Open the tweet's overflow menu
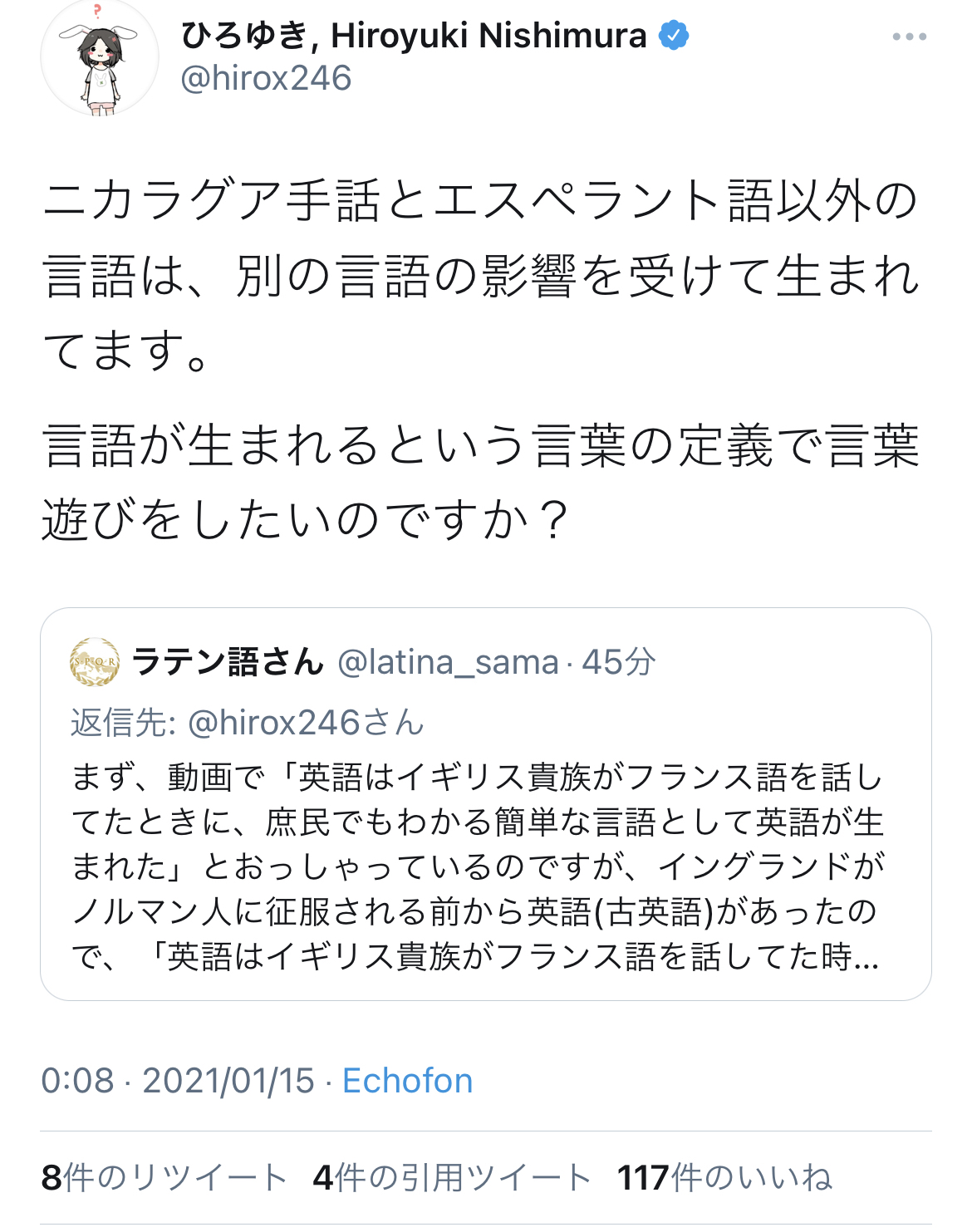This screenshot has width=972, height=1232. pos(909,37)
